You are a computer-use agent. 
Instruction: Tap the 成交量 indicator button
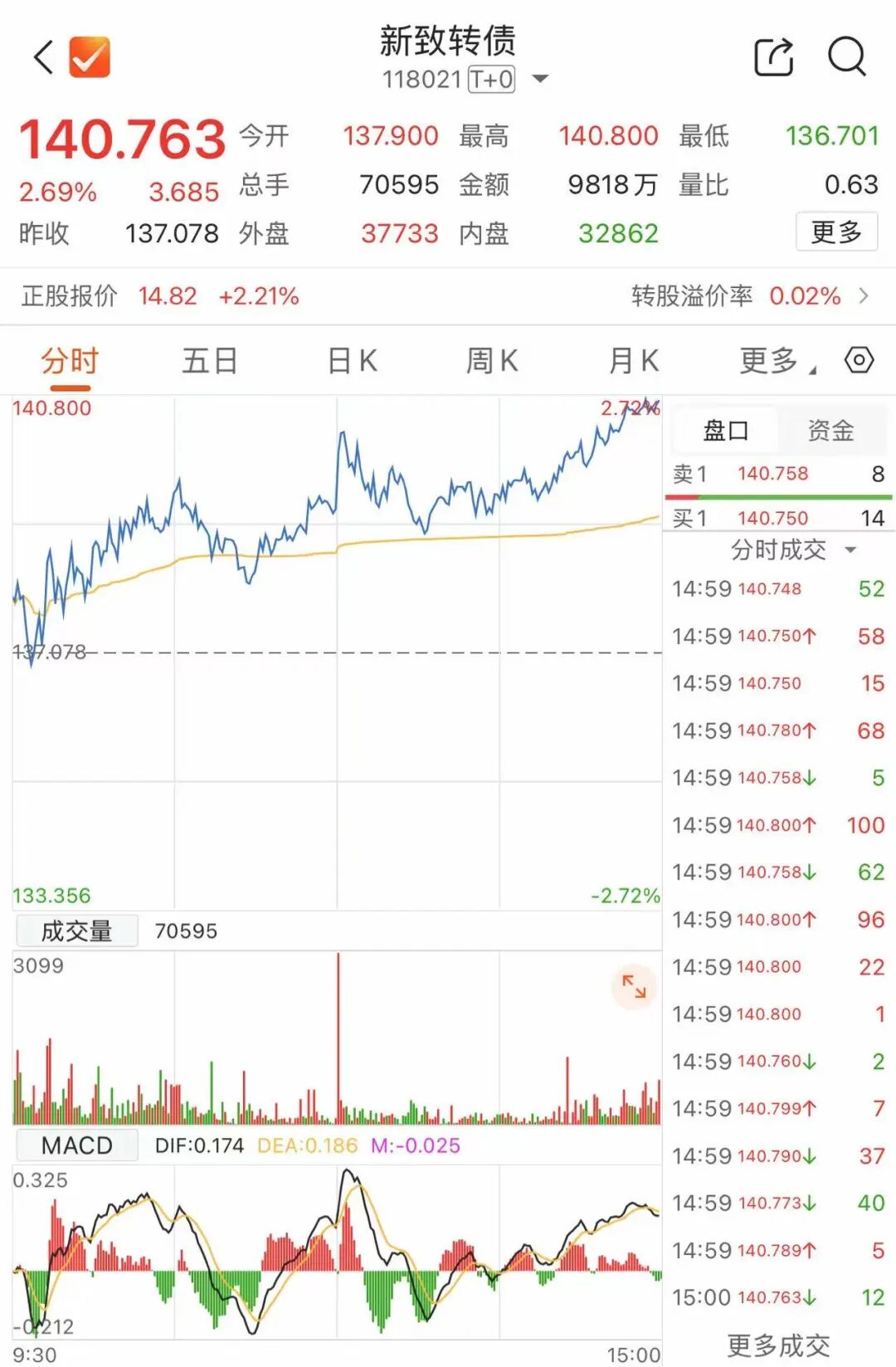click(76, 931)
